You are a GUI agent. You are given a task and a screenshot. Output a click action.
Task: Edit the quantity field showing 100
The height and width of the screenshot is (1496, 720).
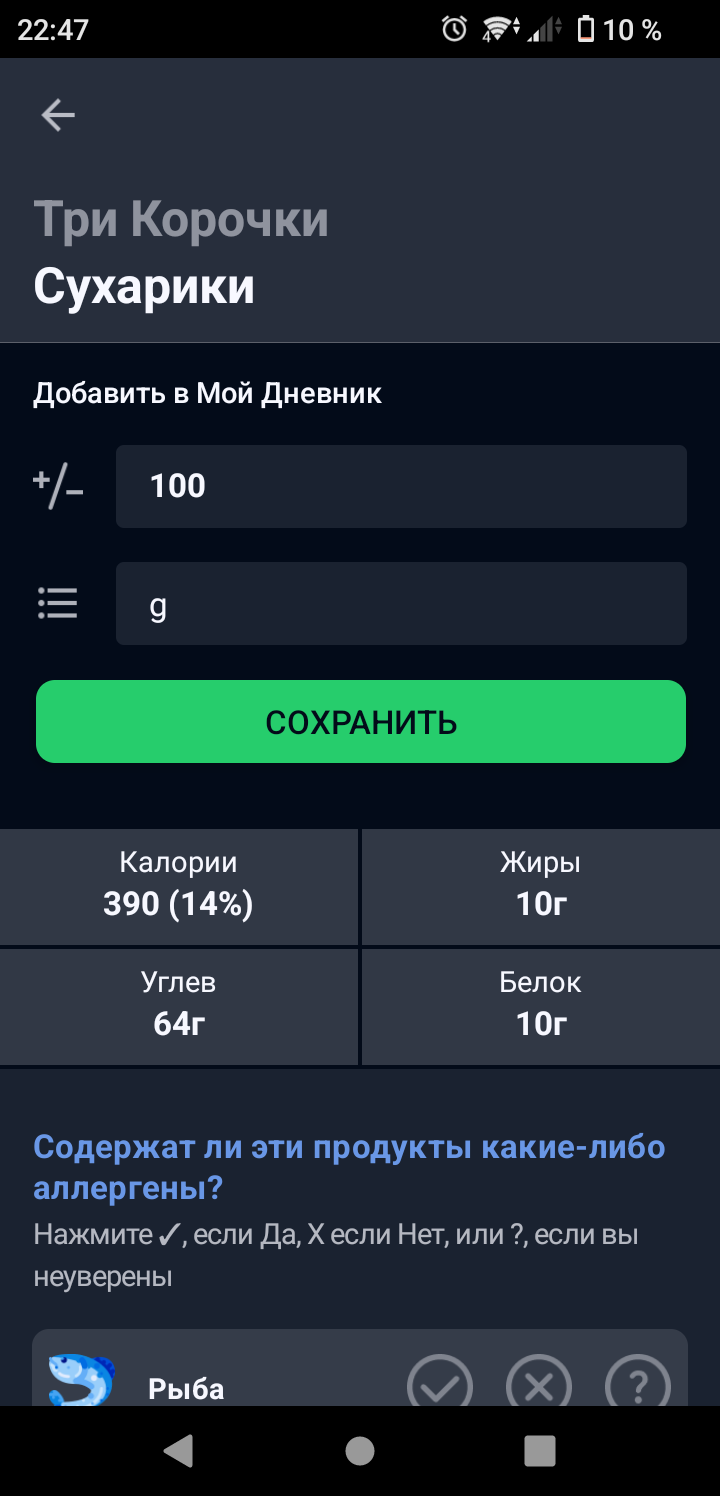tap(401, 486)
